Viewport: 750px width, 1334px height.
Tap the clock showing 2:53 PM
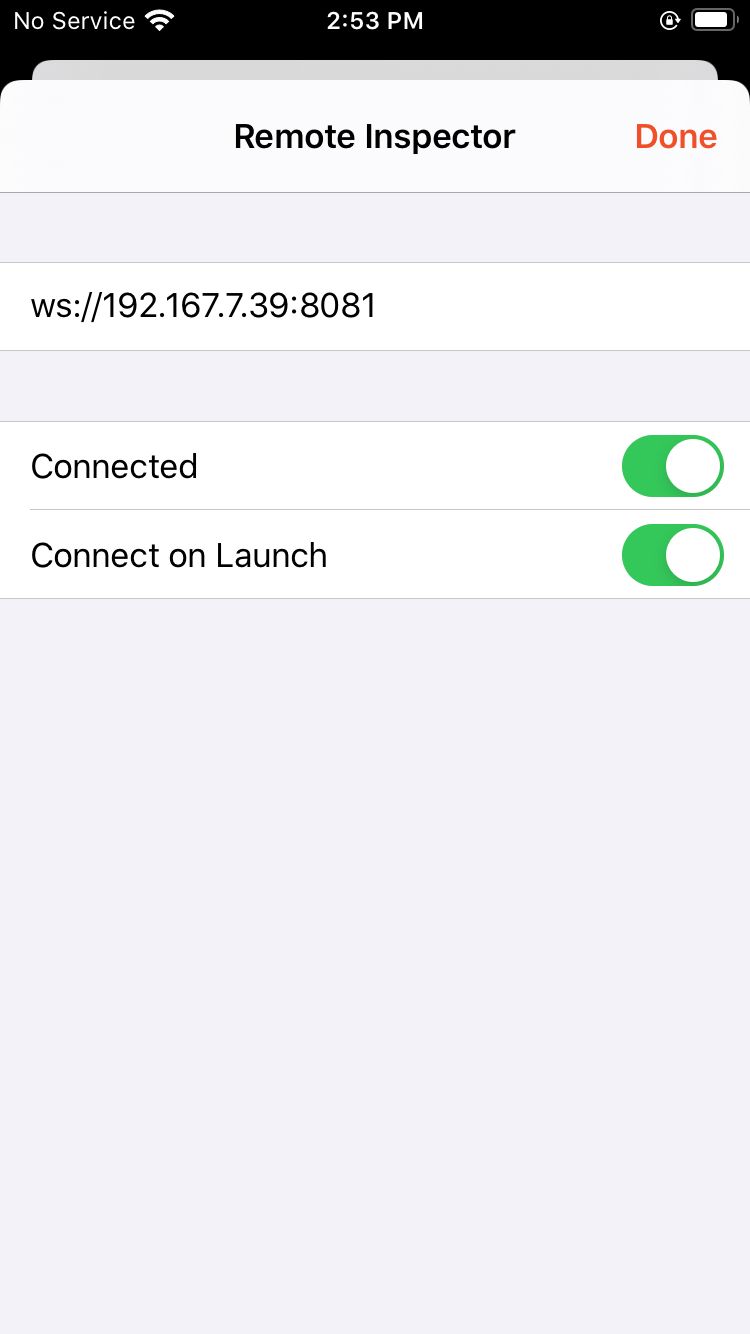click(x=375, y=20)
